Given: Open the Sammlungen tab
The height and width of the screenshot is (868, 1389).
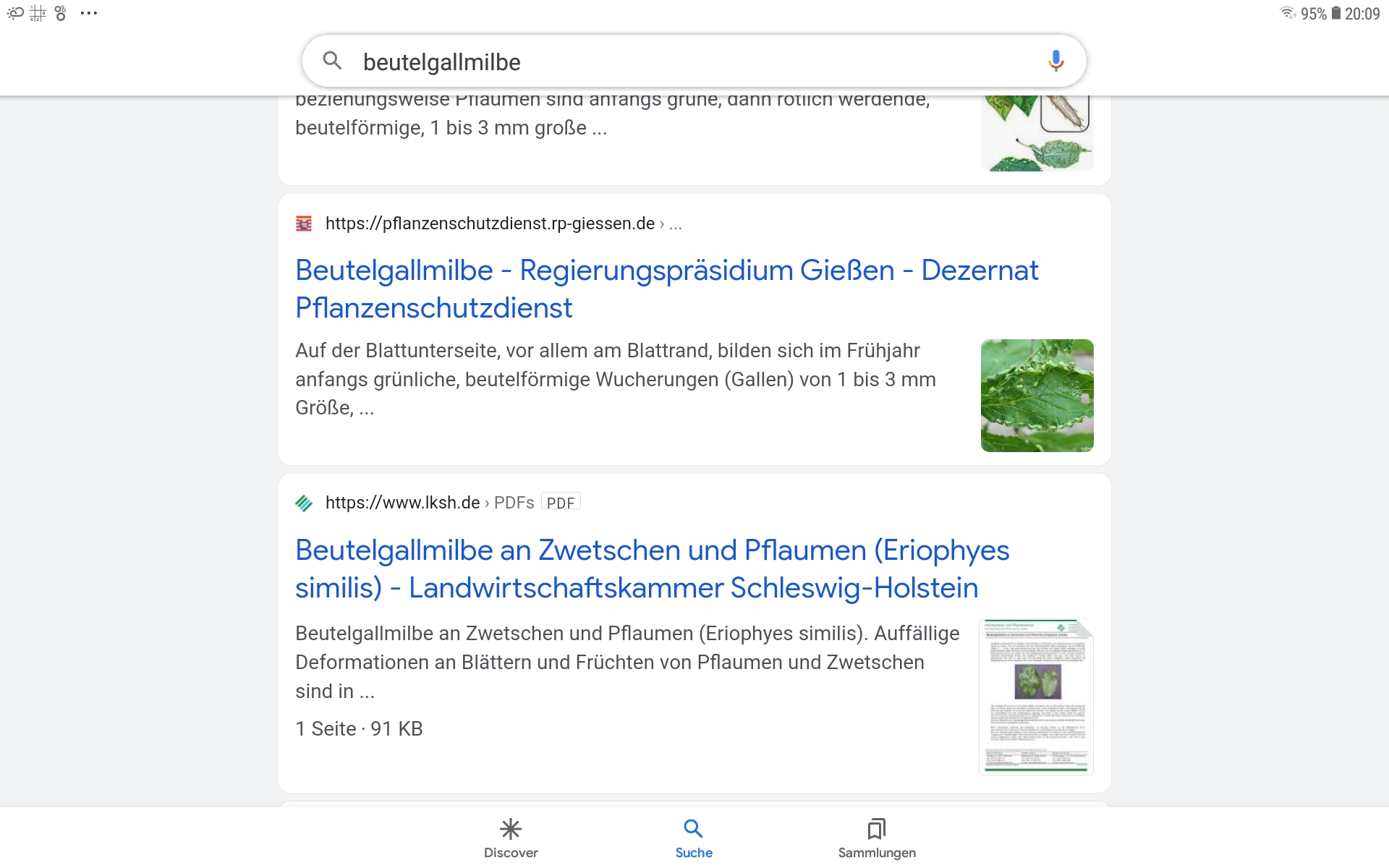Looking at the screenshot, I should [x=877, y=838].
